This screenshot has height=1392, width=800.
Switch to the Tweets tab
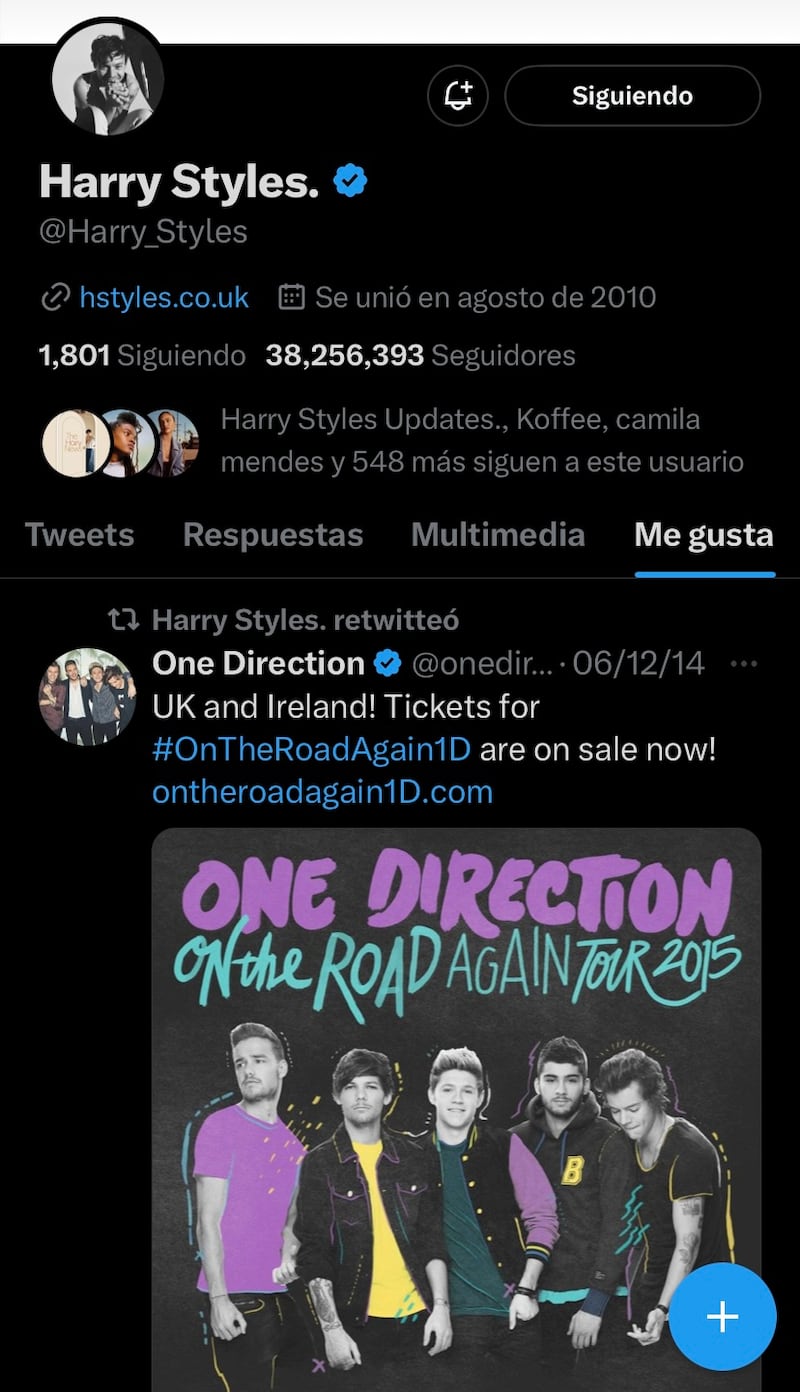79,535
